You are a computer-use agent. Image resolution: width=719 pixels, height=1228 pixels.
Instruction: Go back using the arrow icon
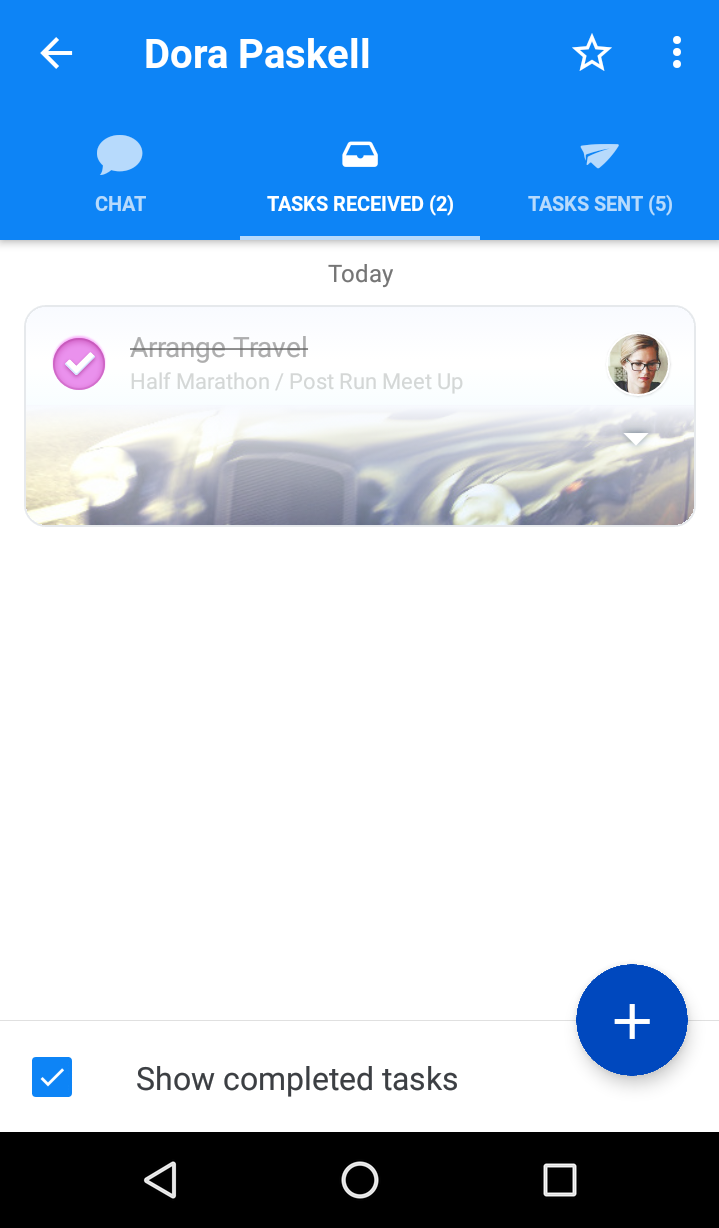[x=56, y=54]
